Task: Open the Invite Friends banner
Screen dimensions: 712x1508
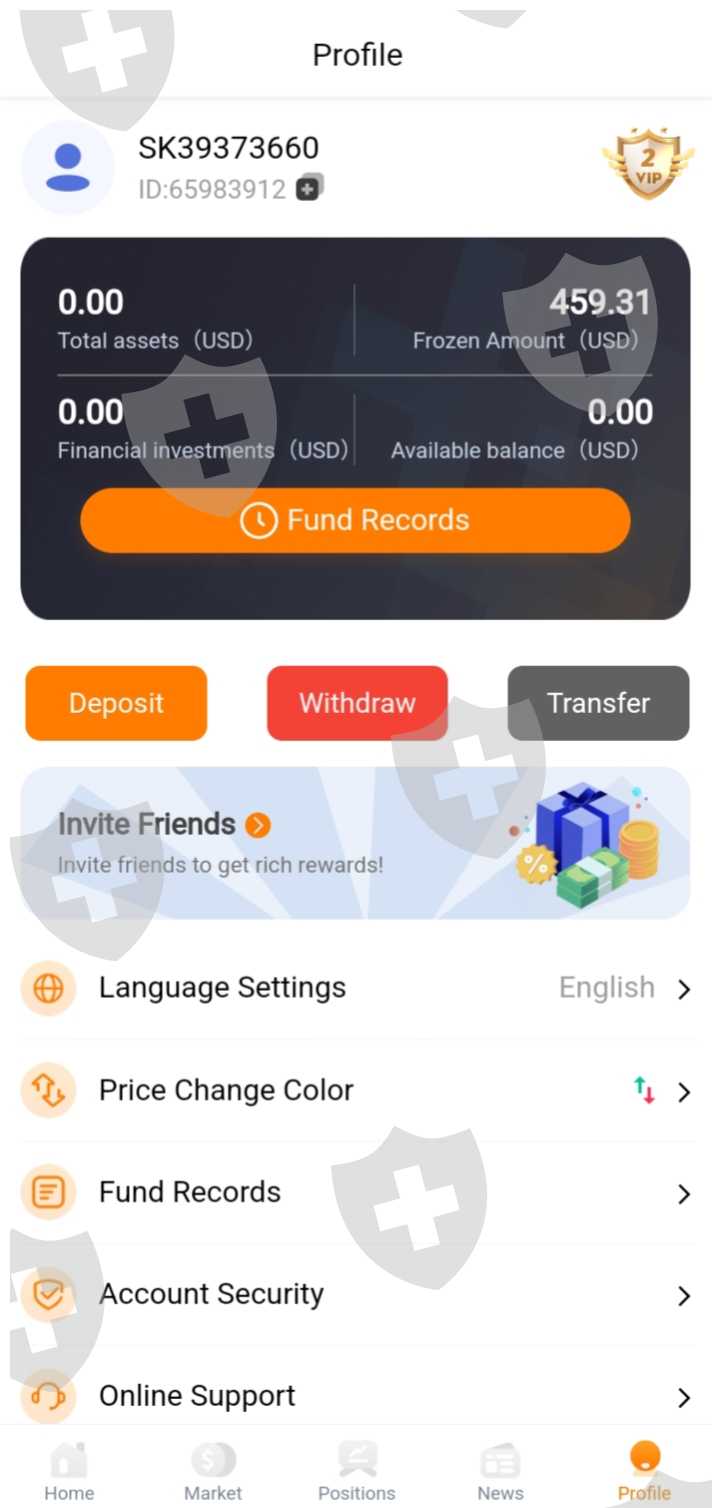Action: click(x=355, y=843)
